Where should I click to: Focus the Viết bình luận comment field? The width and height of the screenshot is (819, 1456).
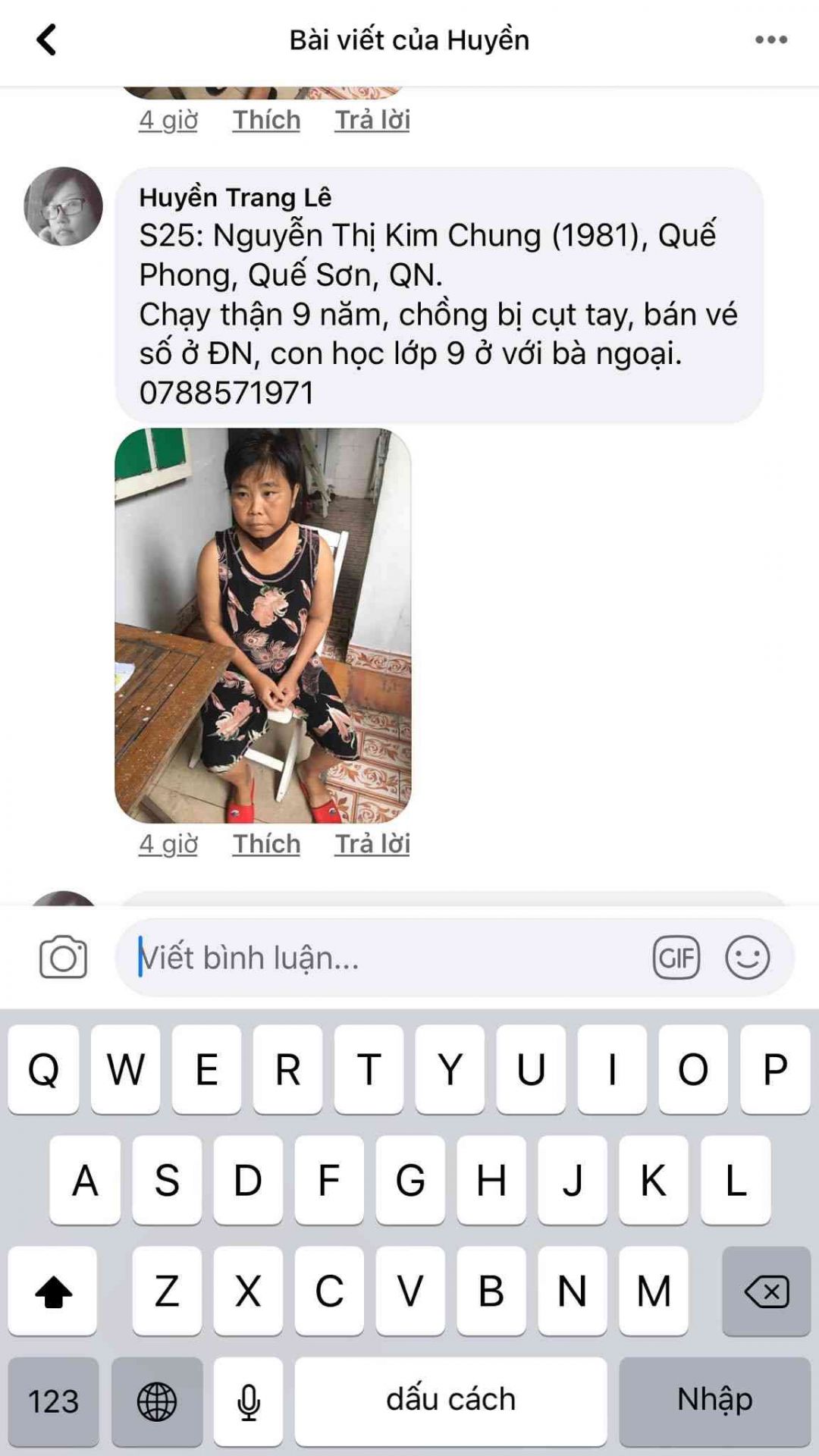pyautogui.click(x=379, y=957)
